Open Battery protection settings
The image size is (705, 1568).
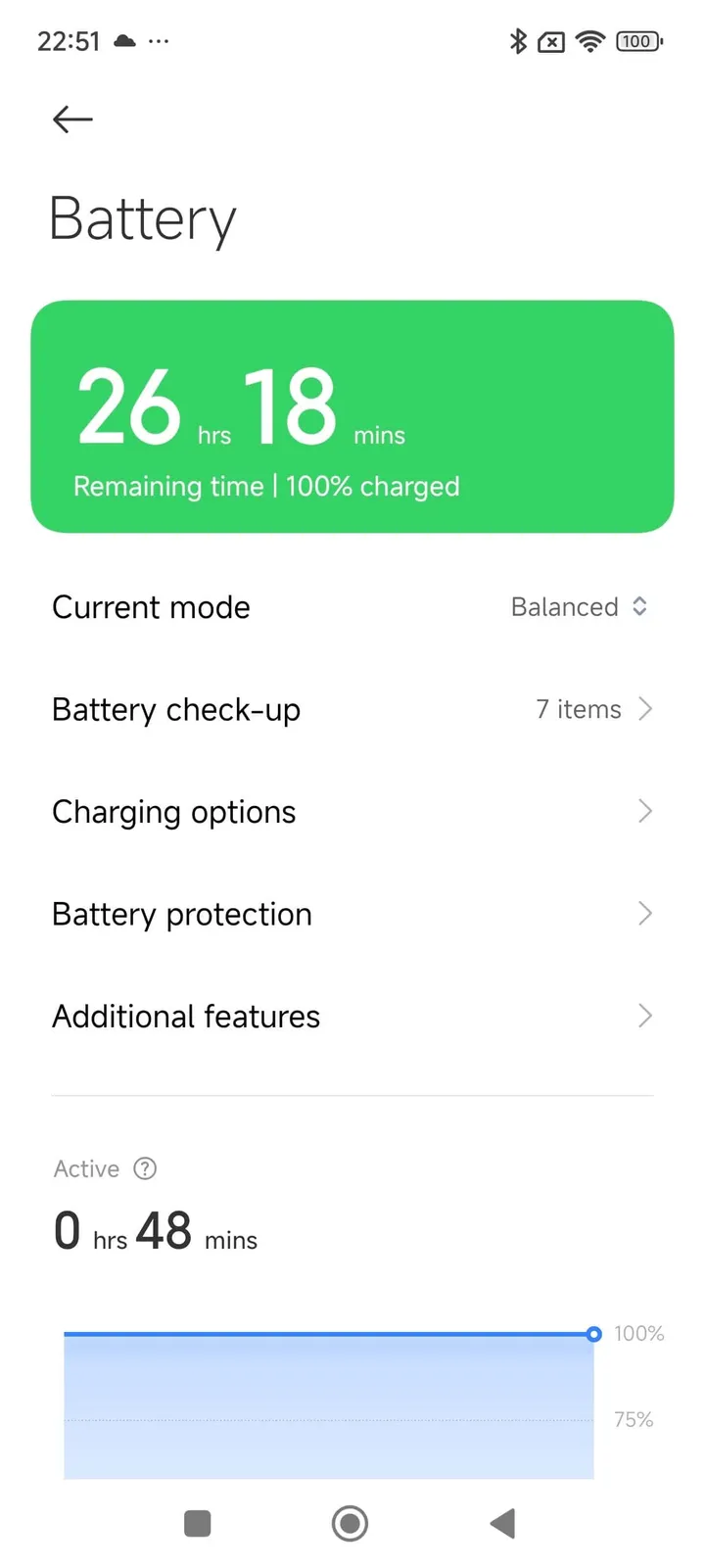tap(352, 914)
